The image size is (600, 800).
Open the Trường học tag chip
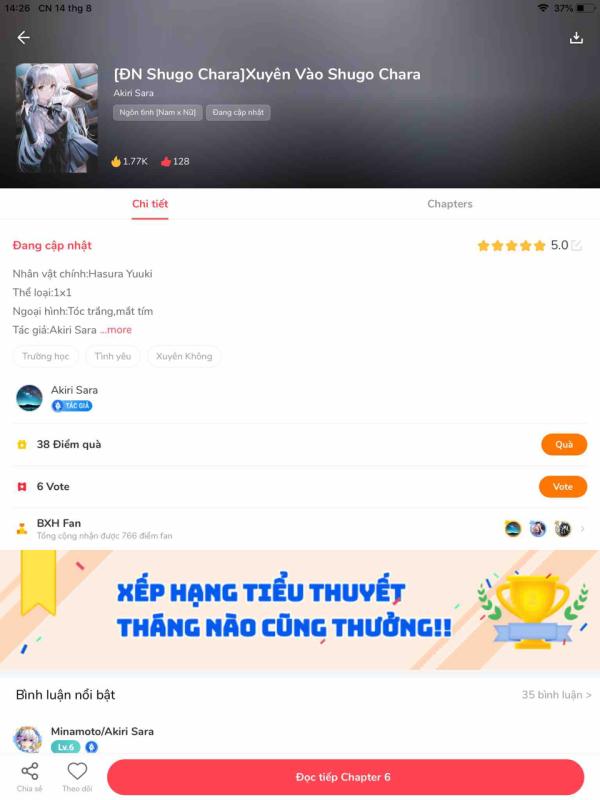[45, 356]
